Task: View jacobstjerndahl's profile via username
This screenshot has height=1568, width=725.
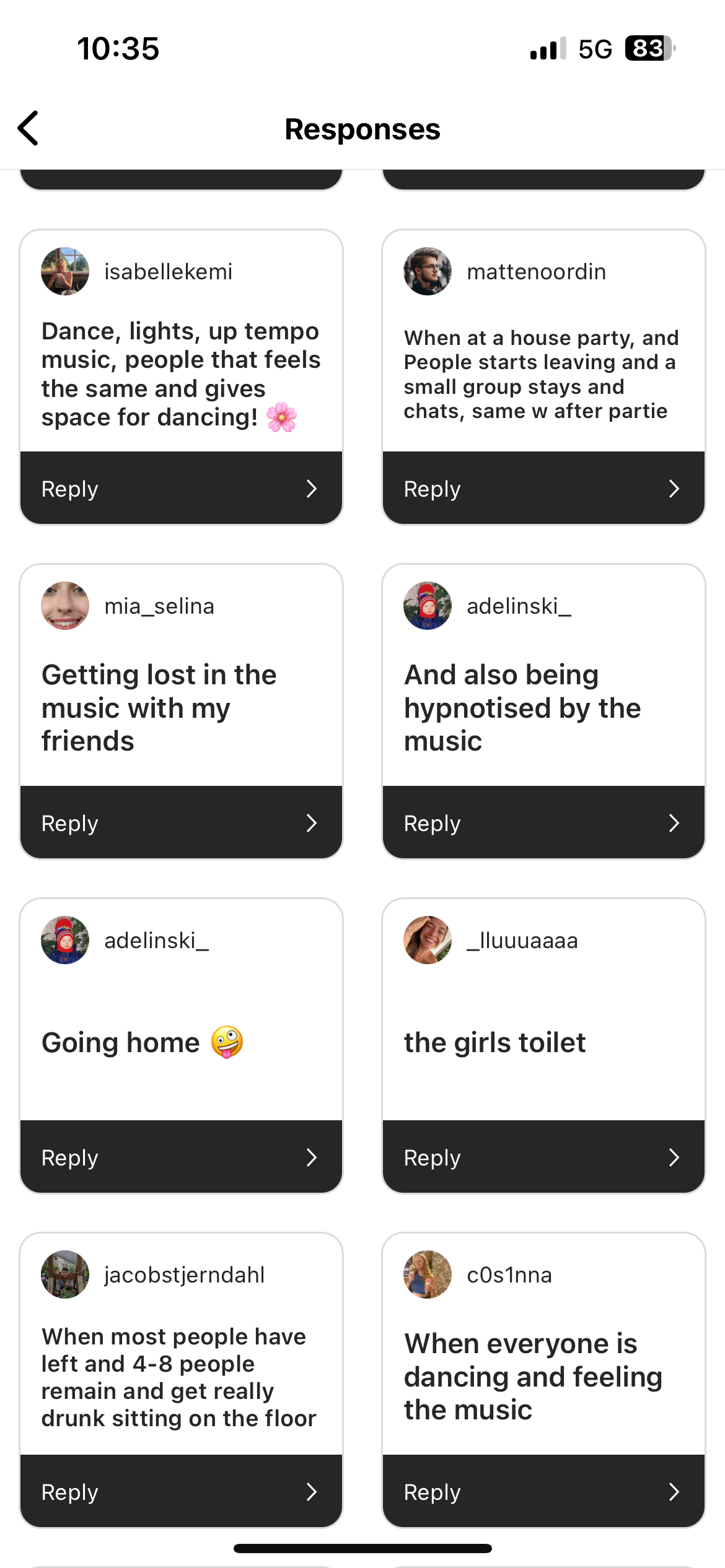Action: (184, 1275)
